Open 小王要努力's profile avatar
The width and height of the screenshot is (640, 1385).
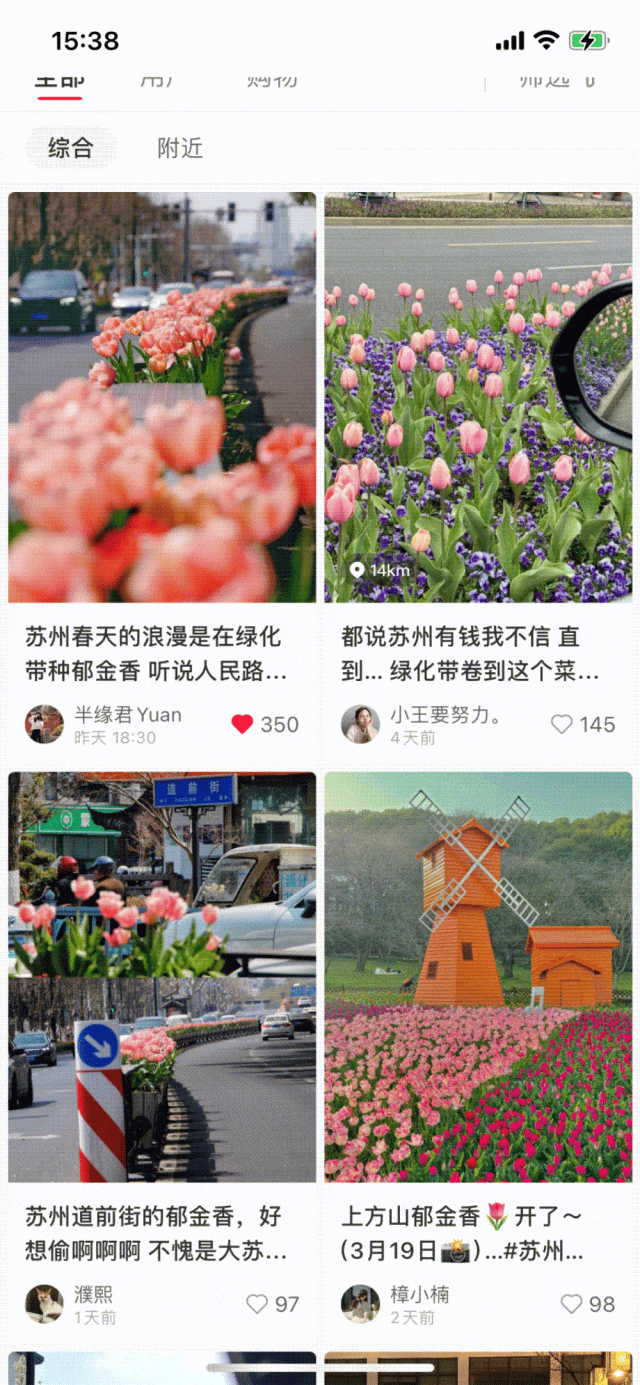[360, 724]
